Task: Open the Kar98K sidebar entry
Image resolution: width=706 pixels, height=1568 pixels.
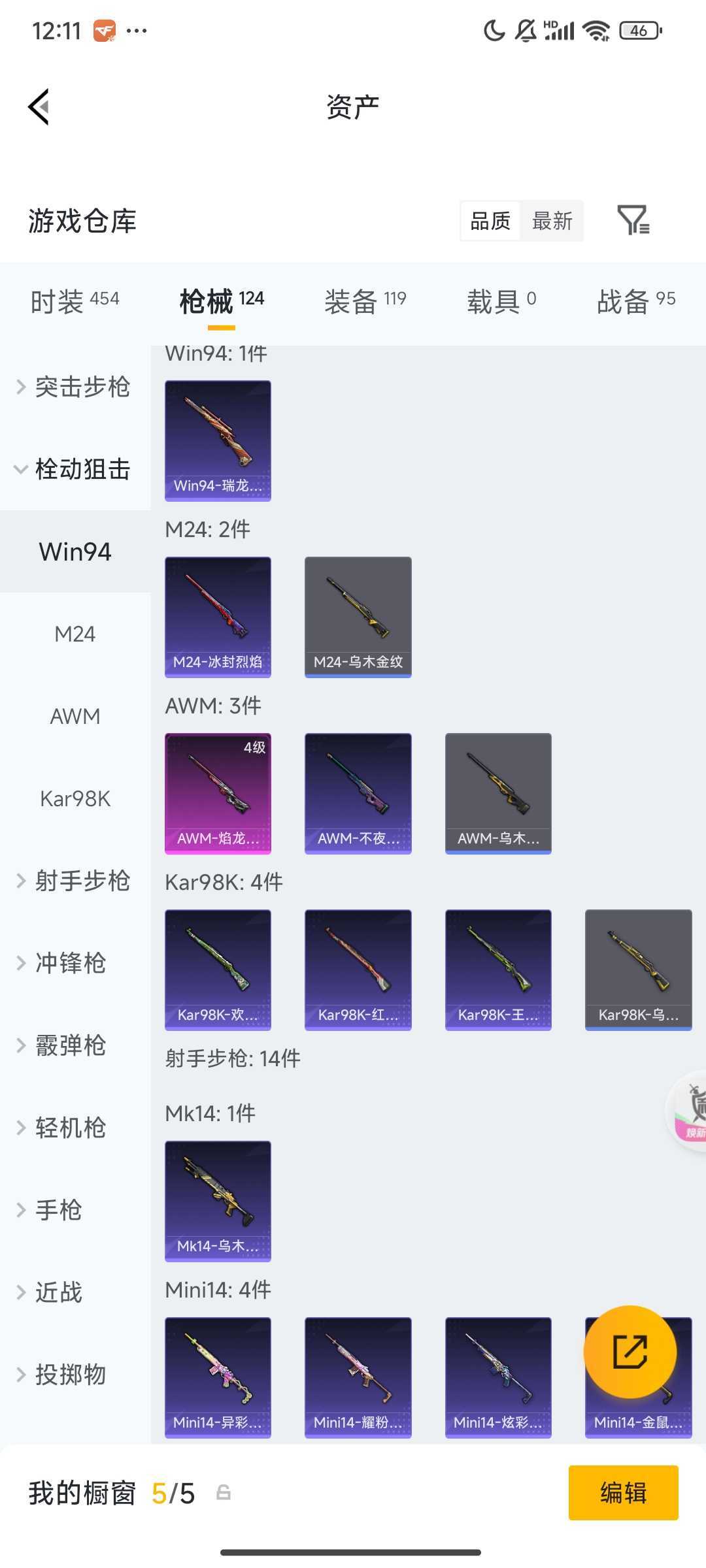Action: 75,798
